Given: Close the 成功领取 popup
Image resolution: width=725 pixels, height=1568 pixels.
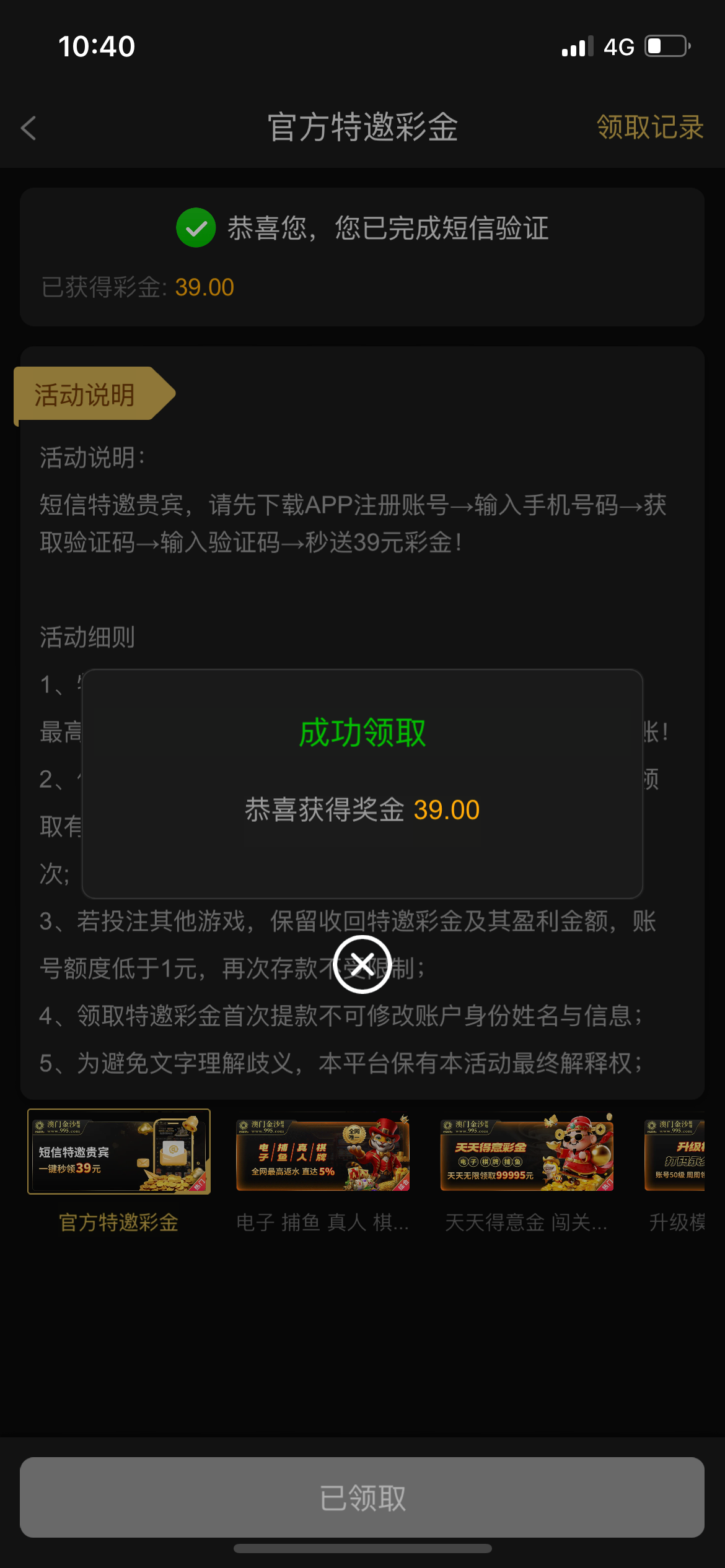Looking at the screenshot, I should tap(362, 964).
